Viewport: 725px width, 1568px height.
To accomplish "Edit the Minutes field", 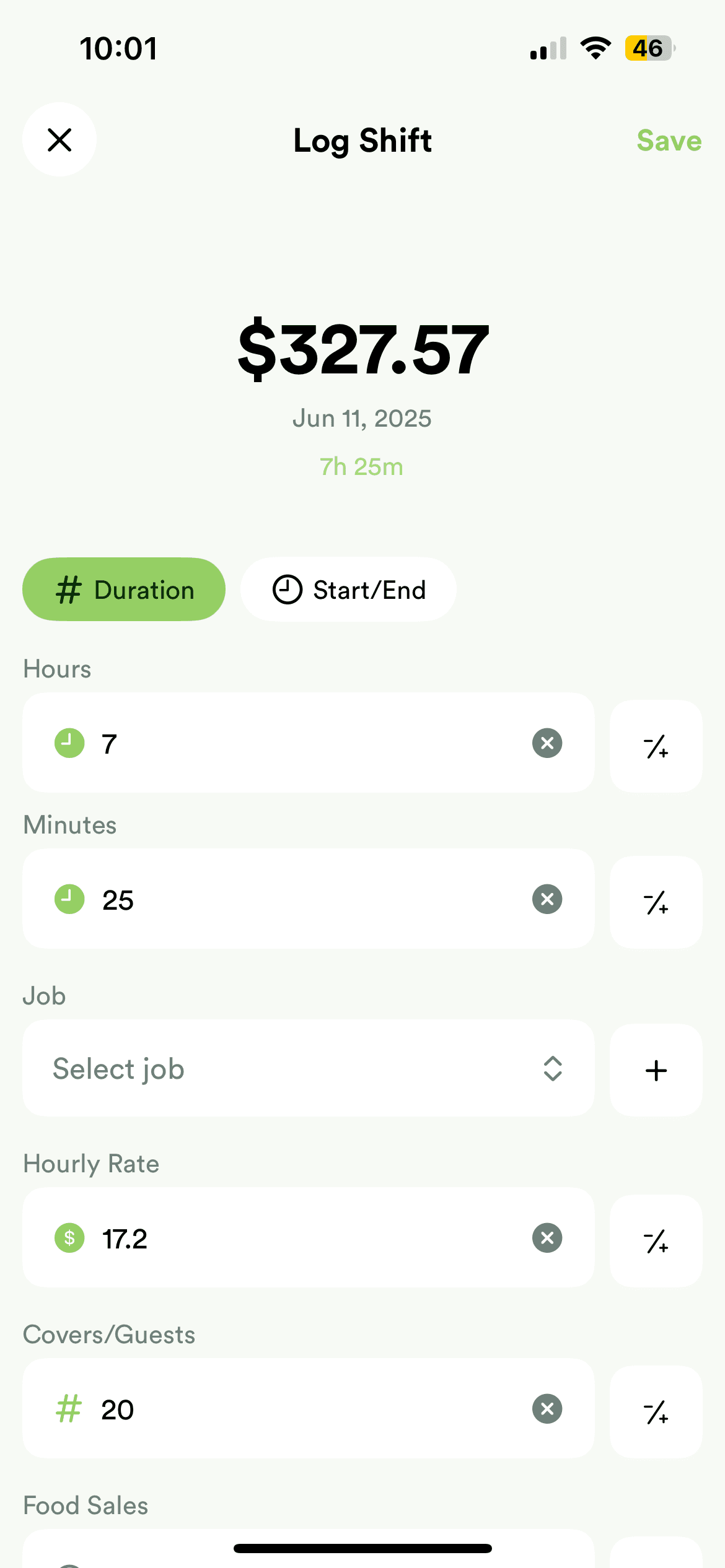I will [x=297, y=899].
